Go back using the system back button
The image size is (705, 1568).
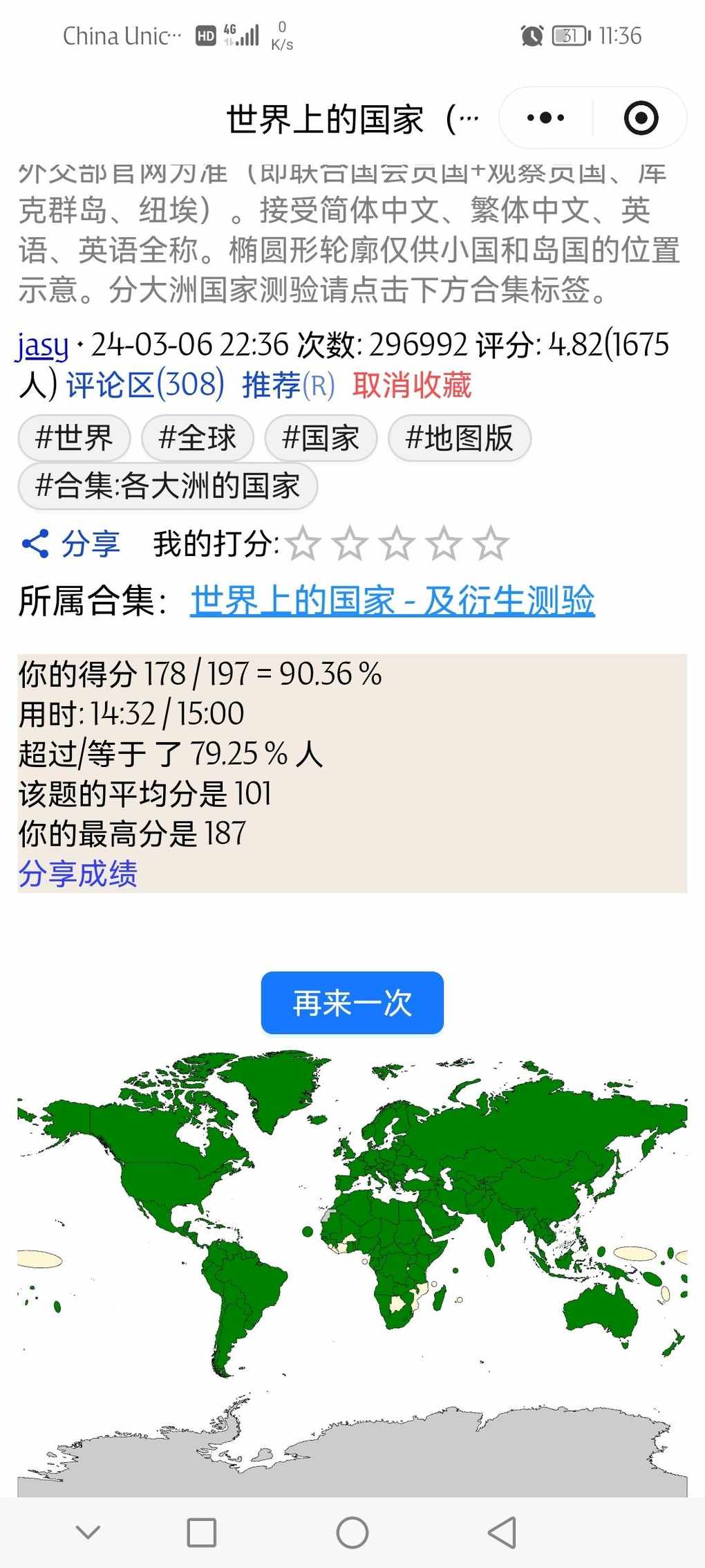coord(502,1532)
